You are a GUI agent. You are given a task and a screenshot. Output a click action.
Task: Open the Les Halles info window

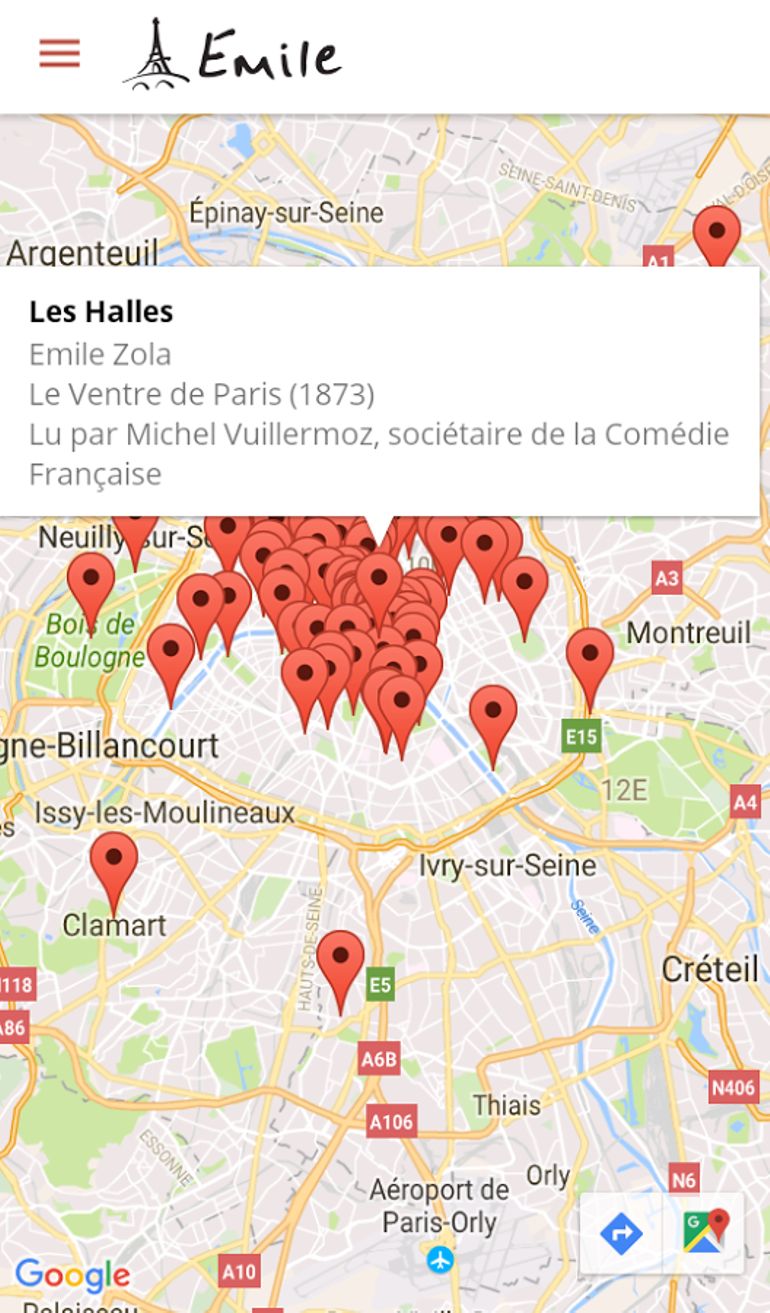click(x=378, y=392)
